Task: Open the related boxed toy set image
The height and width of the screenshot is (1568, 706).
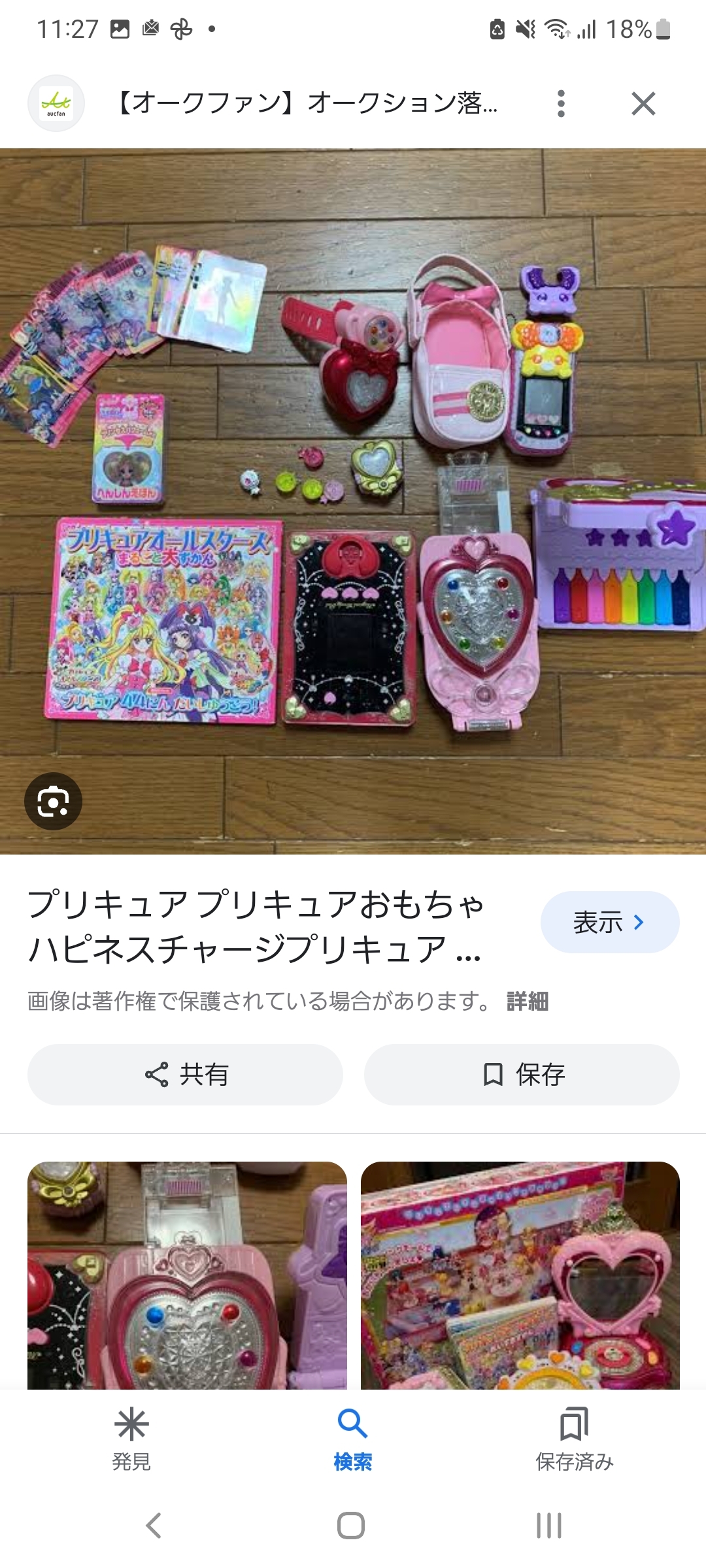Action: [520, 1275]
